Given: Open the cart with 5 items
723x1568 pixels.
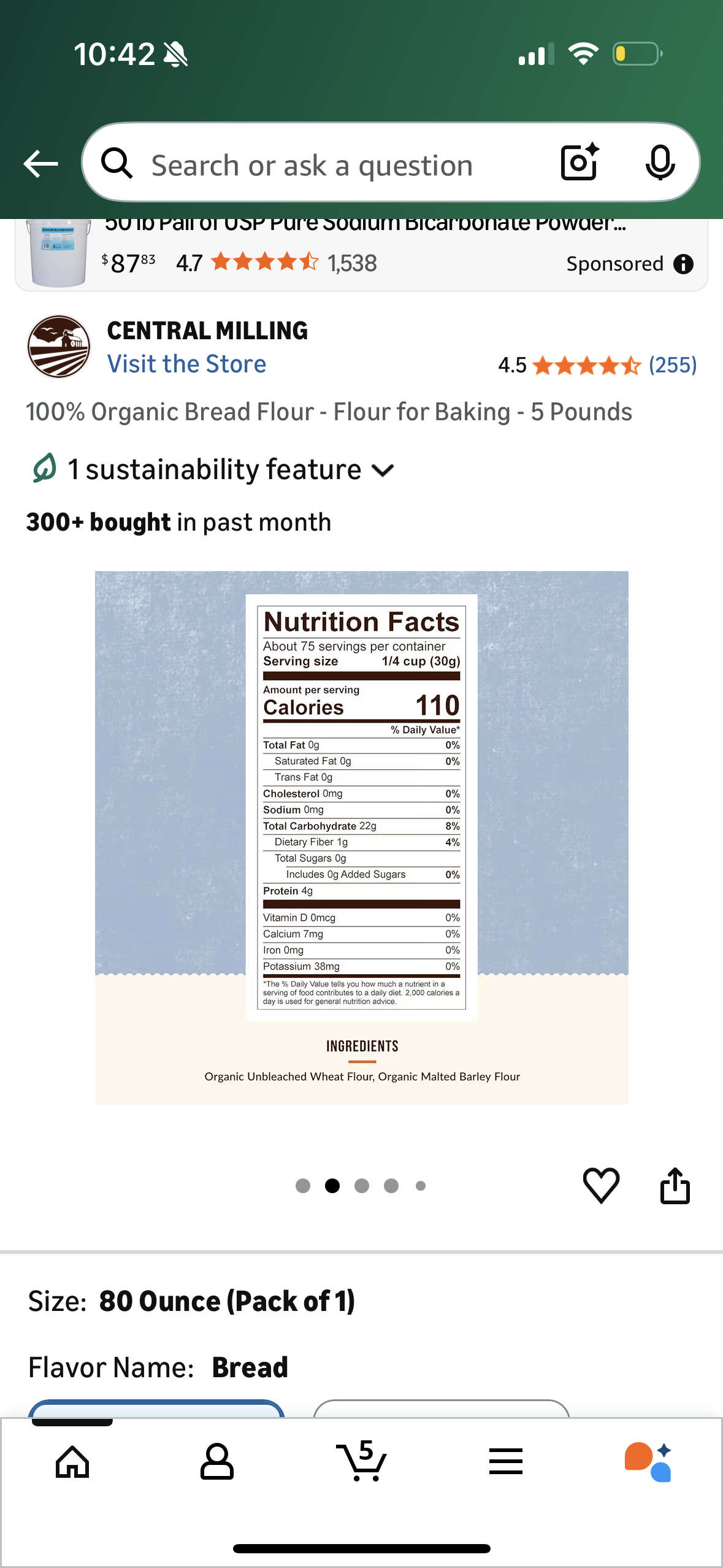Looking at the screenshot, I should coord(362,1462).
